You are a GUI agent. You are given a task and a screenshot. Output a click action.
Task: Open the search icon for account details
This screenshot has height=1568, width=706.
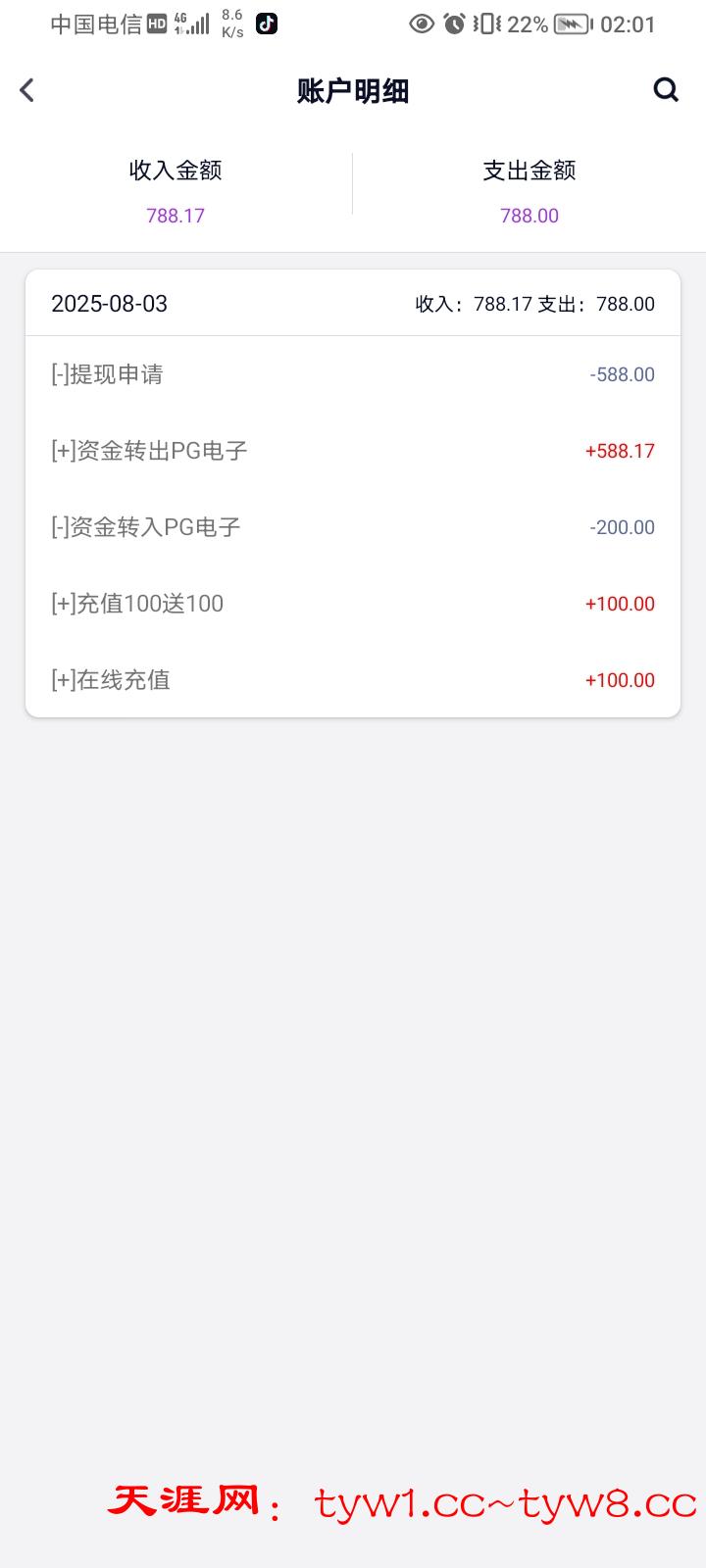pyautogui.click(x=666, y=90)
